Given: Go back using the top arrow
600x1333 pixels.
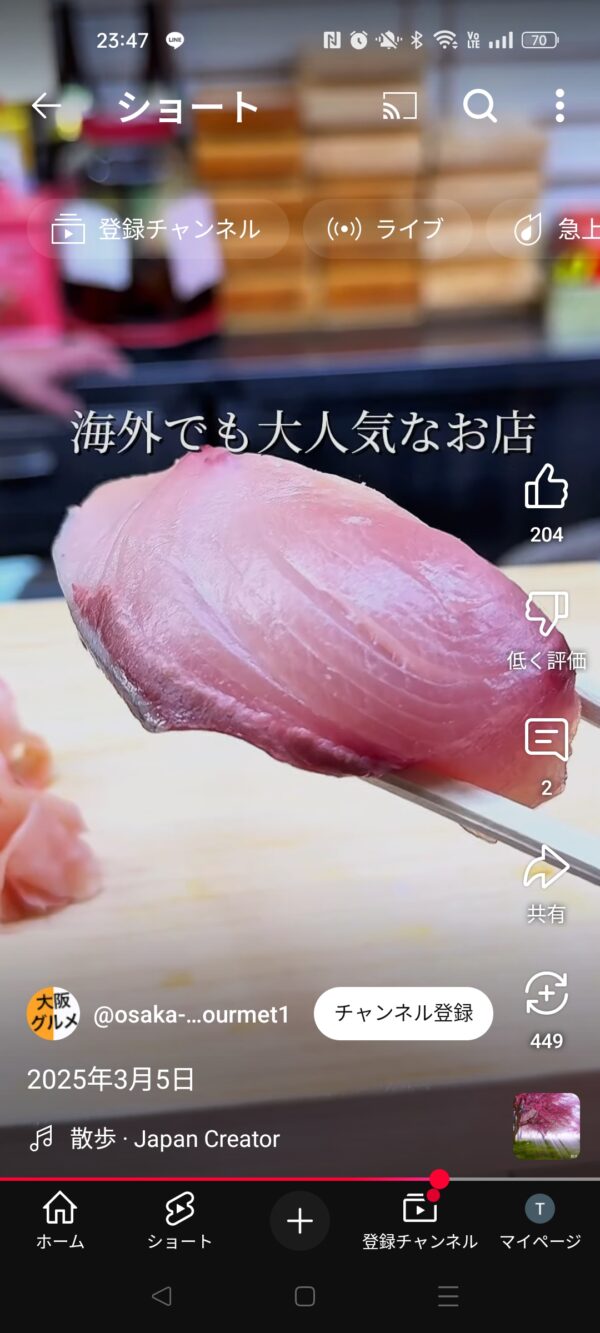Looking at the screenshot, I should click(46, 105).
